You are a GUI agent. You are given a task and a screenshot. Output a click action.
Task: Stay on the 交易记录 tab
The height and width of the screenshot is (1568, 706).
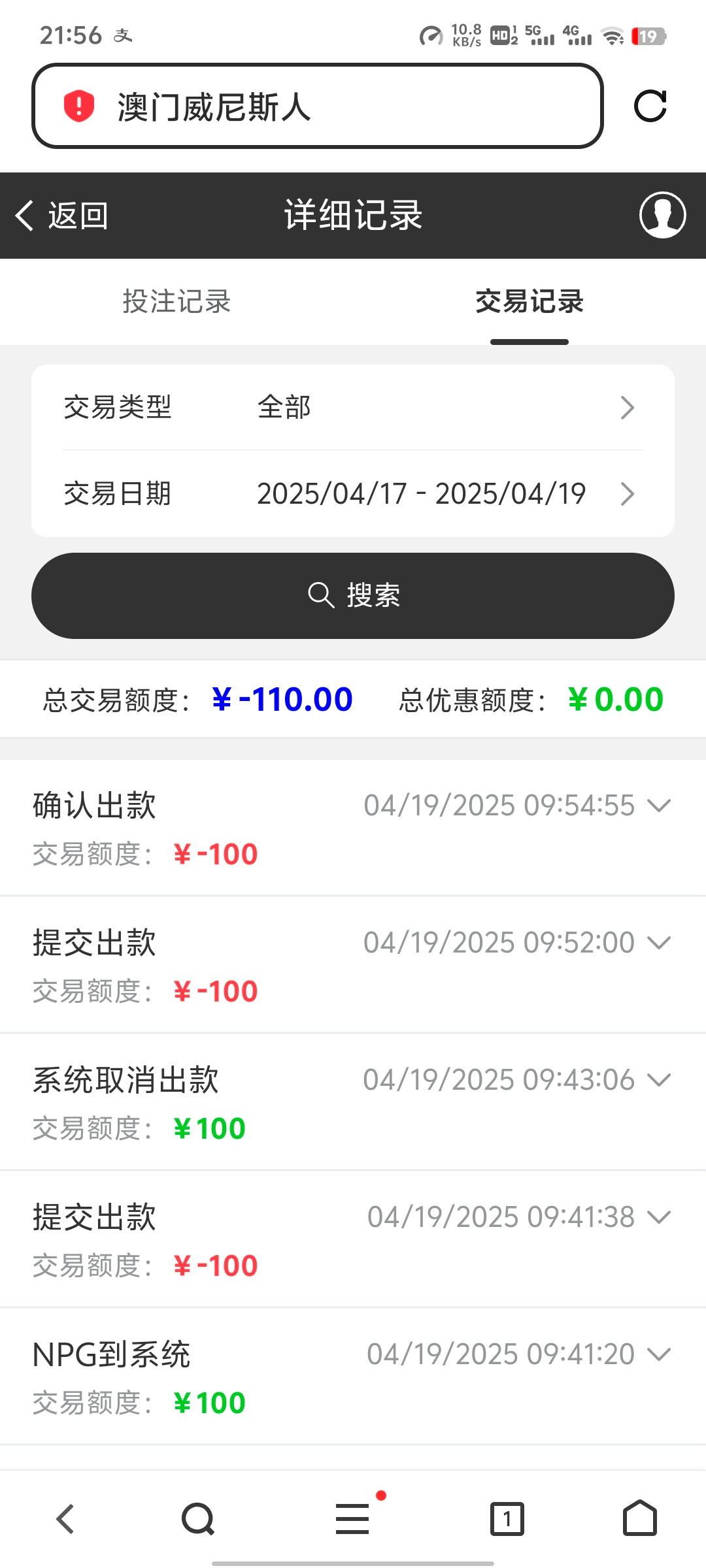click(529, 302)
